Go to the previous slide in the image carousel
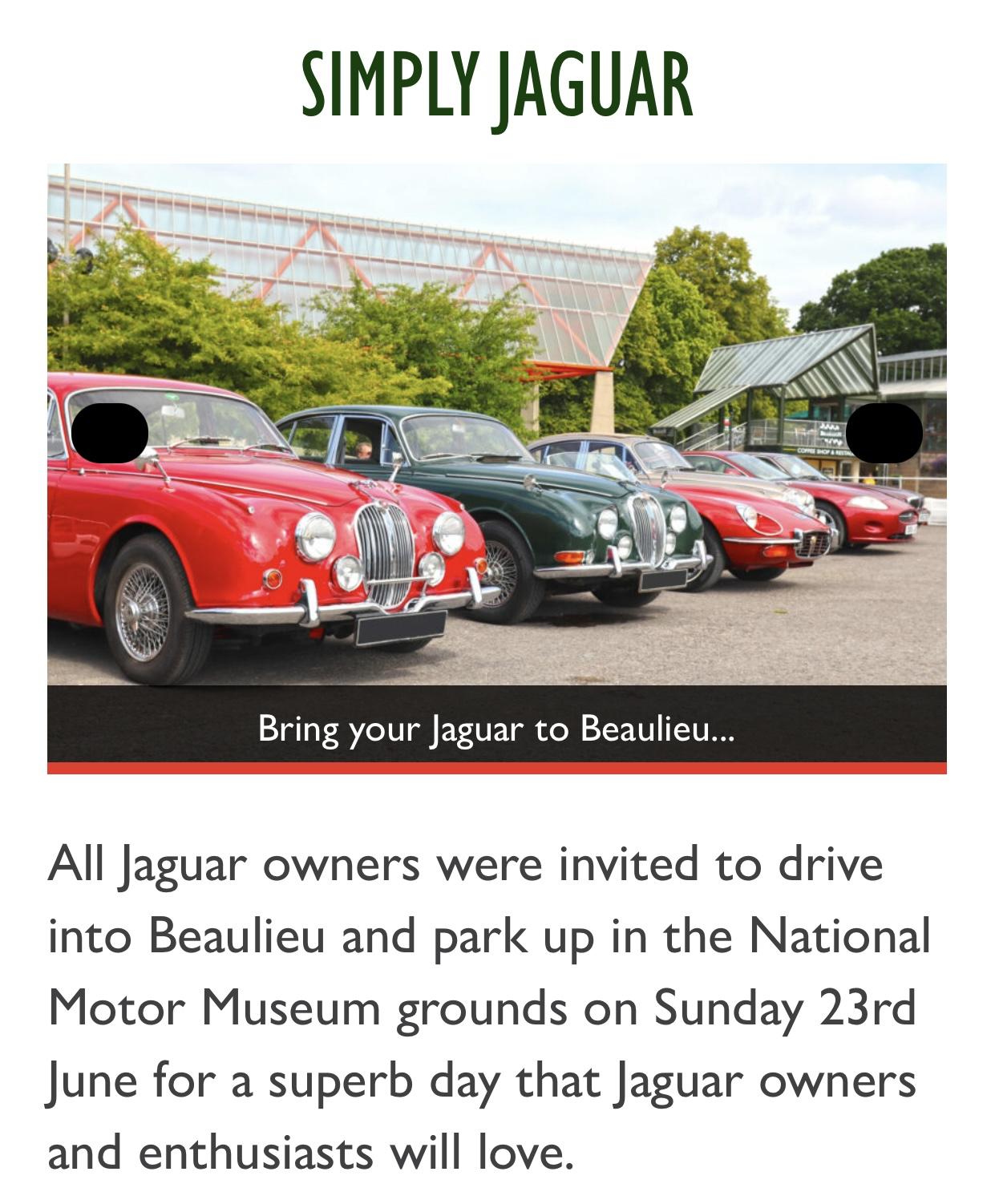 pyautogui.click(x=110, y=433)
